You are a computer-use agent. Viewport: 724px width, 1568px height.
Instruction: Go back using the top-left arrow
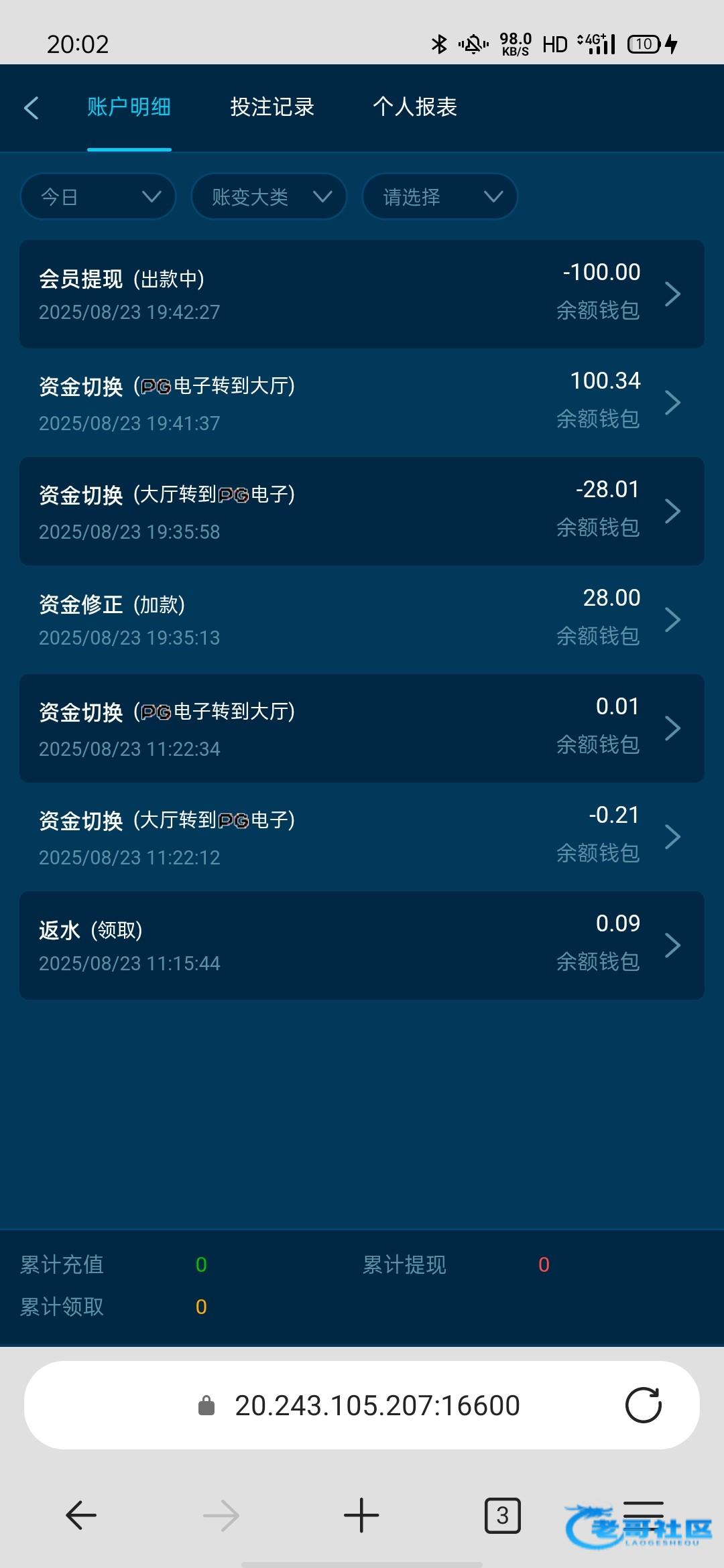(32, 108)
